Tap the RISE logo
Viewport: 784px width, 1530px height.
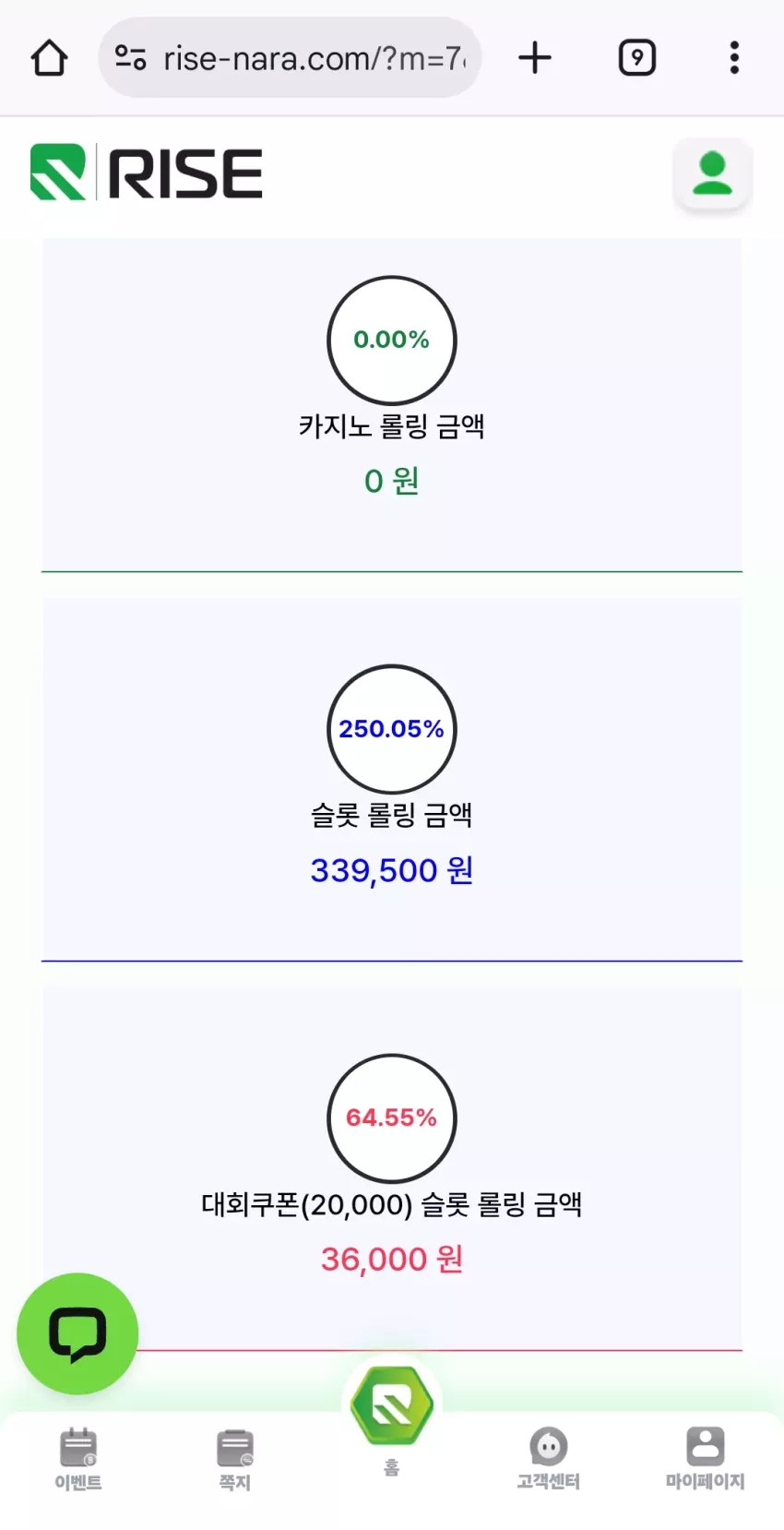pos(147,173)
